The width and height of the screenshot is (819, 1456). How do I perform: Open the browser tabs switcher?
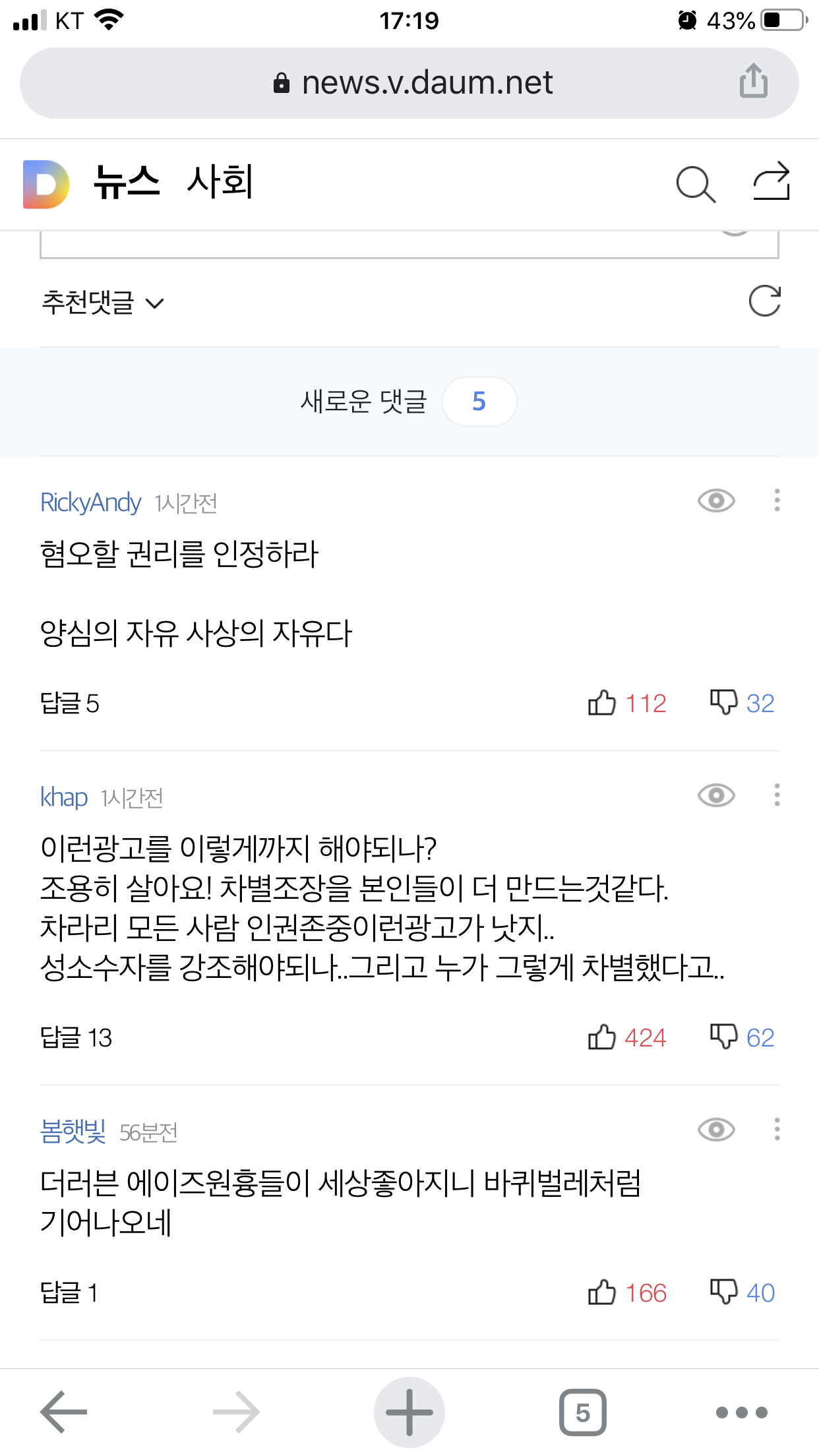[582, 1412]
